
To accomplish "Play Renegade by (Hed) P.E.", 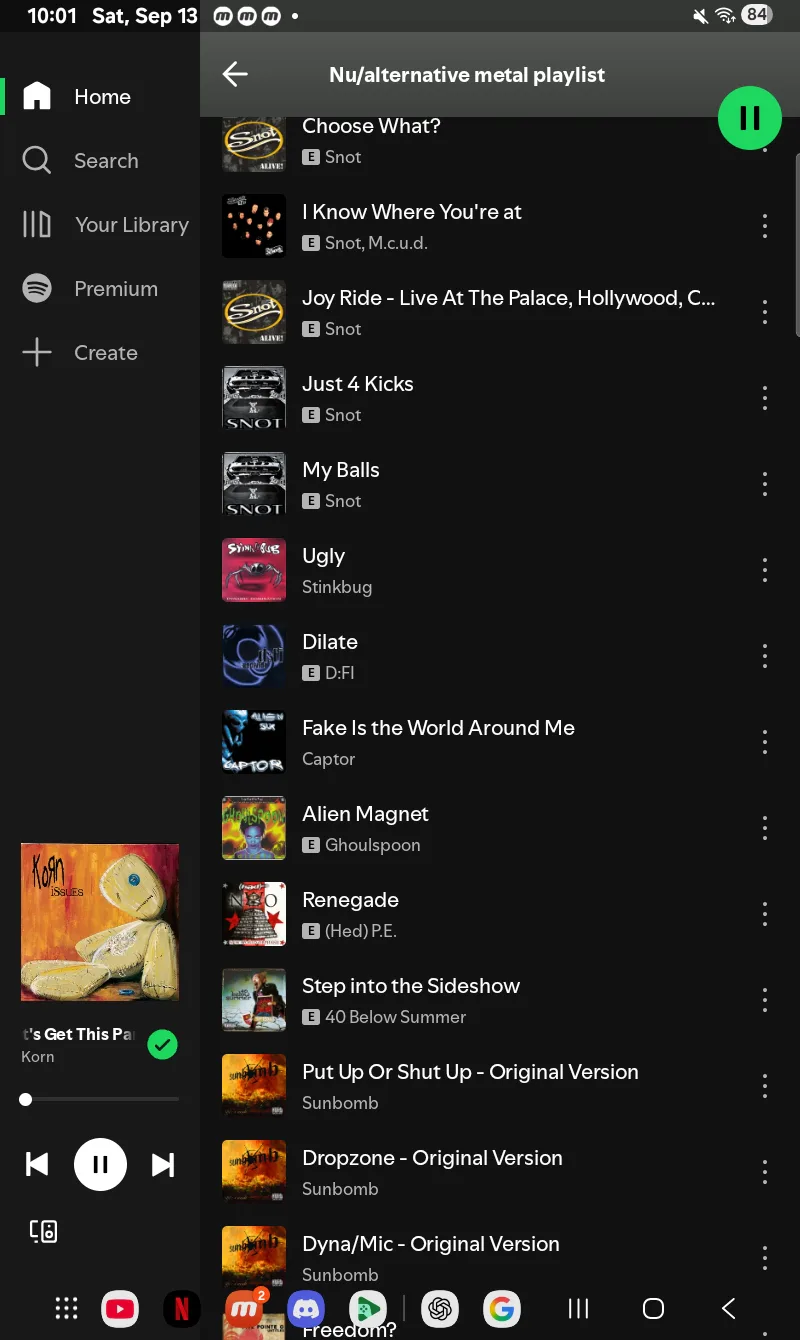I will coord(350,901).
